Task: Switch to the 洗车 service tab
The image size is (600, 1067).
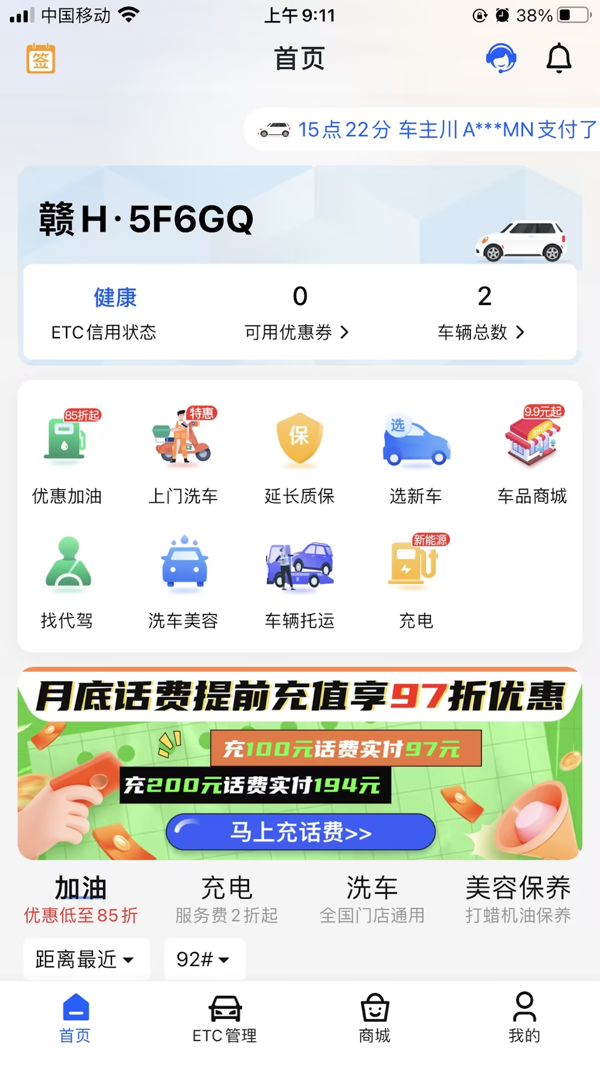Action: (372, 898)
